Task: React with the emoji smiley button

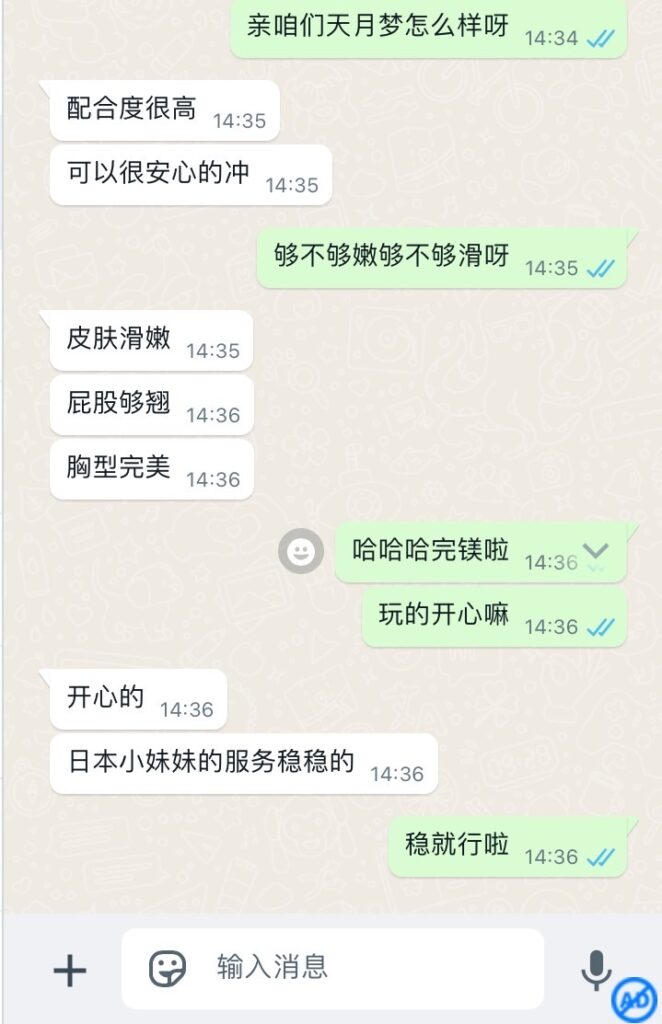Action: pos(300,551)
